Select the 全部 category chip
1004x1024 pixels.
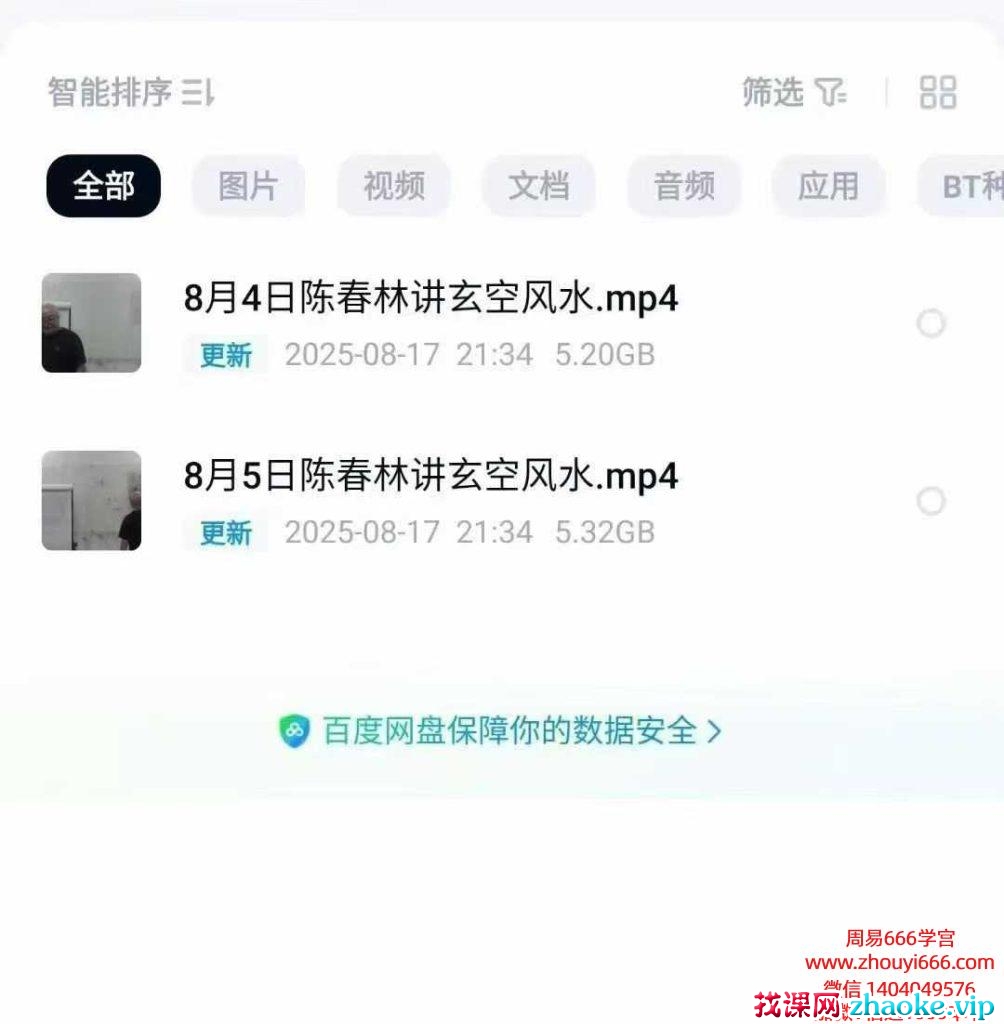point(103,186)
